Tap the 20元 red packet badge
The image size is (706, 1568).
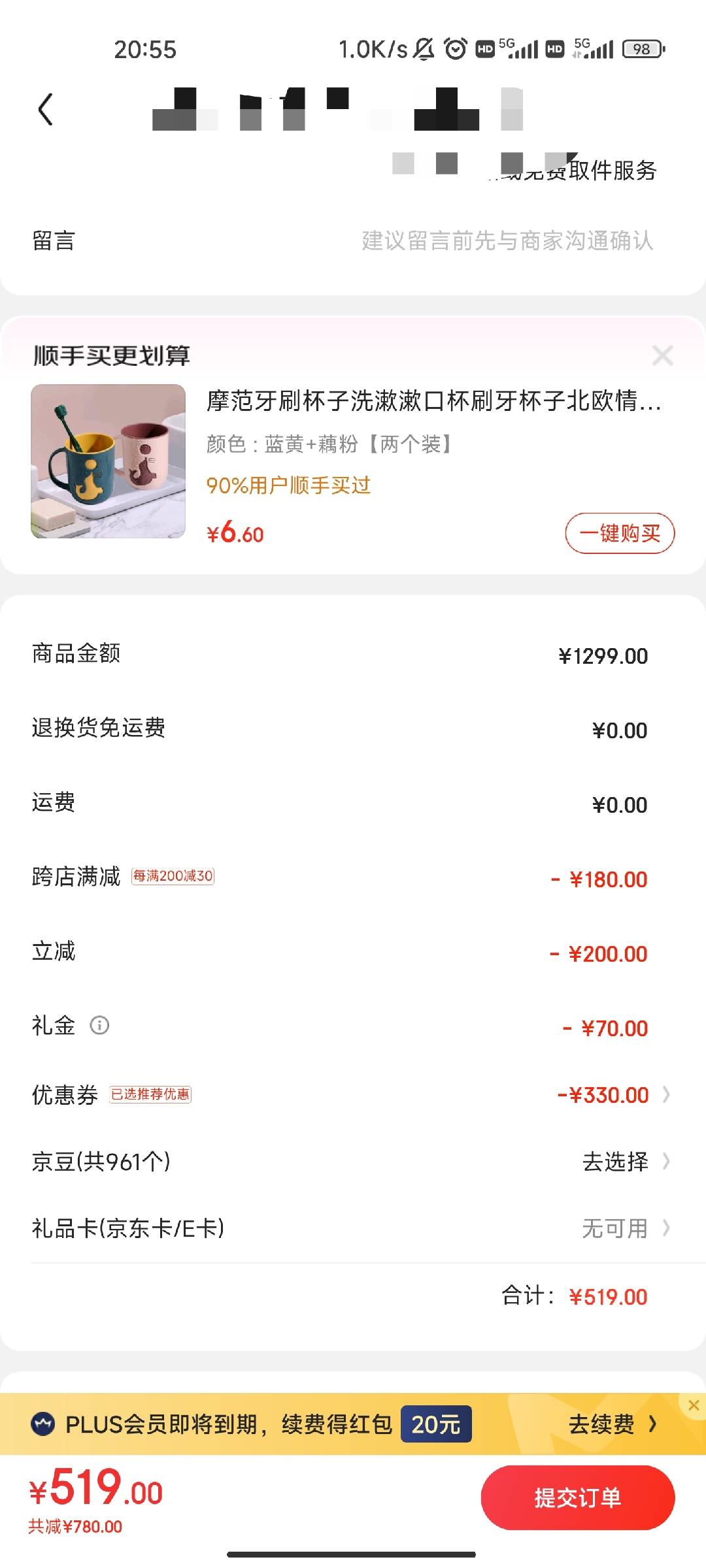click(x=436, y=1424)
